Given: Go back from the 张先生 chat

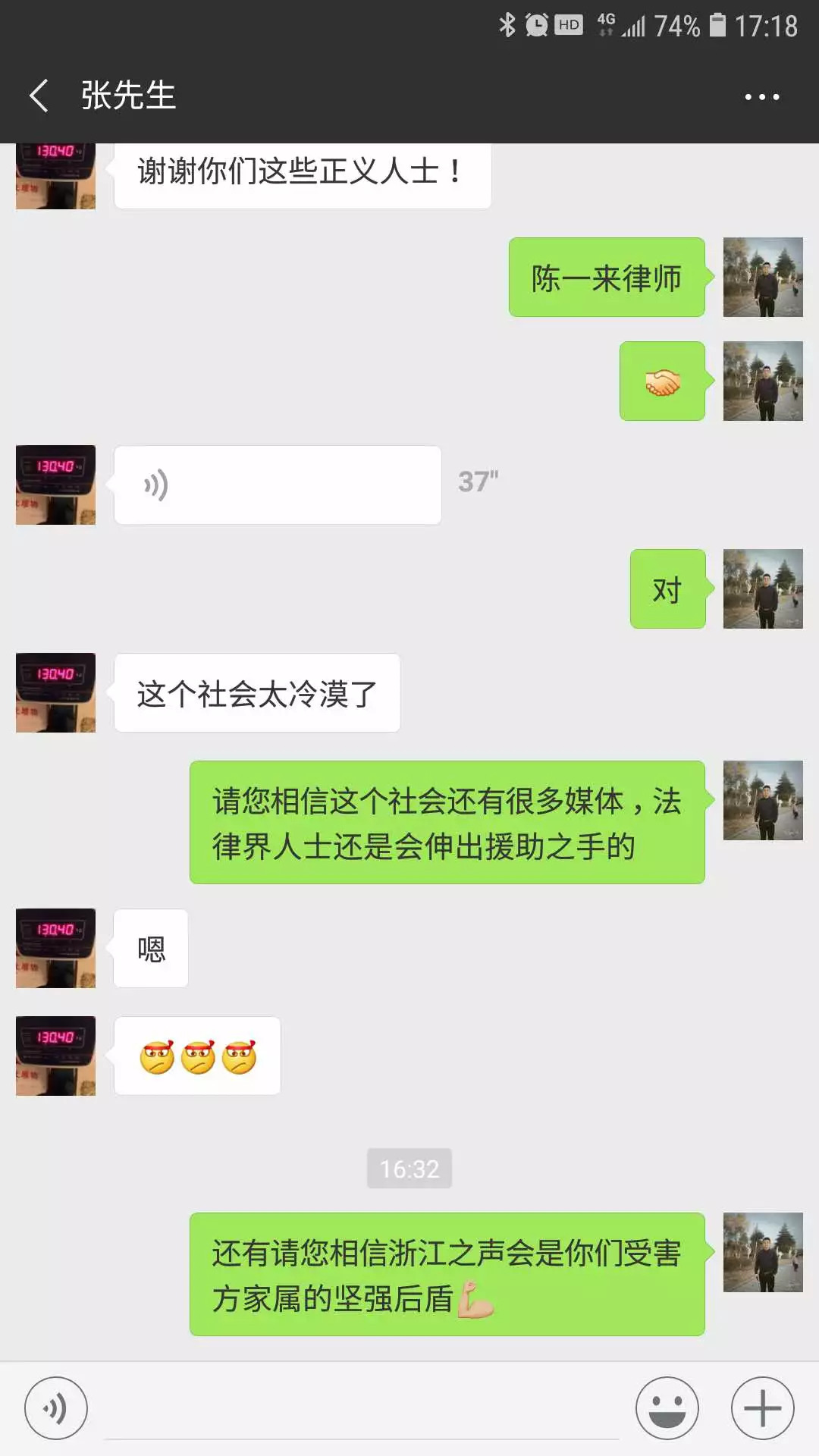Looking at the screenshot, I should (x=39, y=96).
